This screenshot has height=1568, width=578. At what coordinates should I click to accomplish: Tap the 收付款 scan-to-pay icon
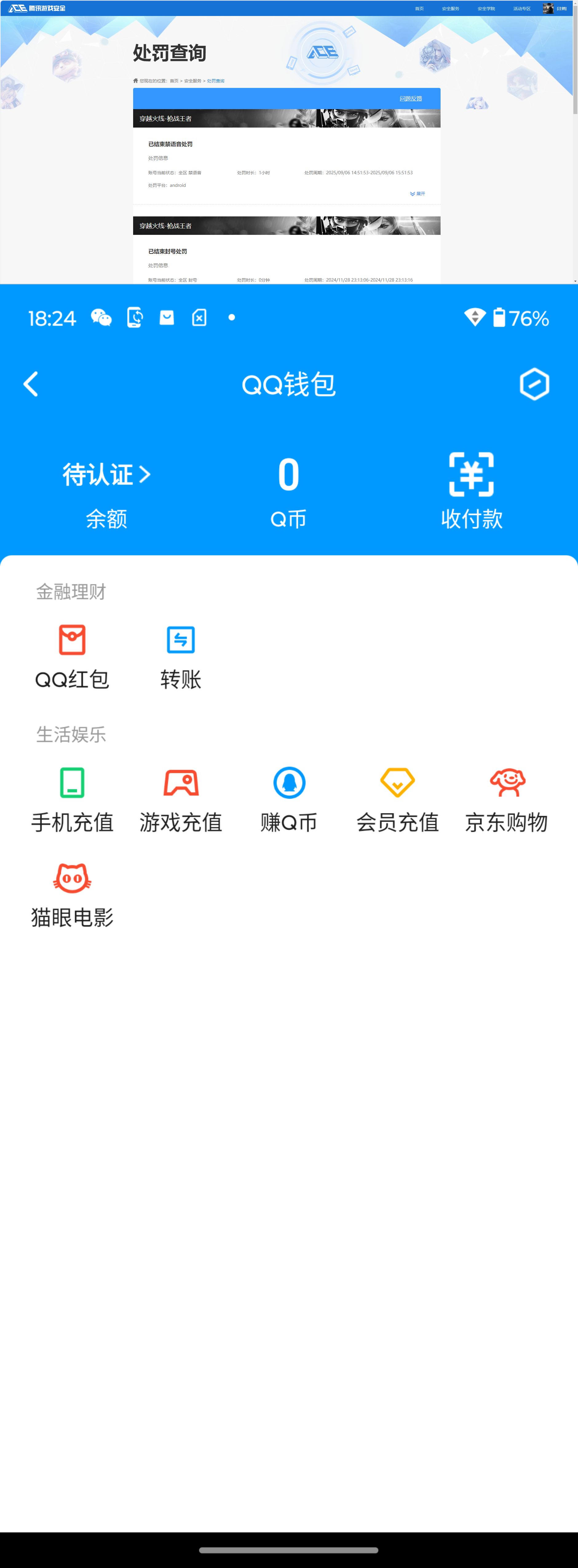471,477
